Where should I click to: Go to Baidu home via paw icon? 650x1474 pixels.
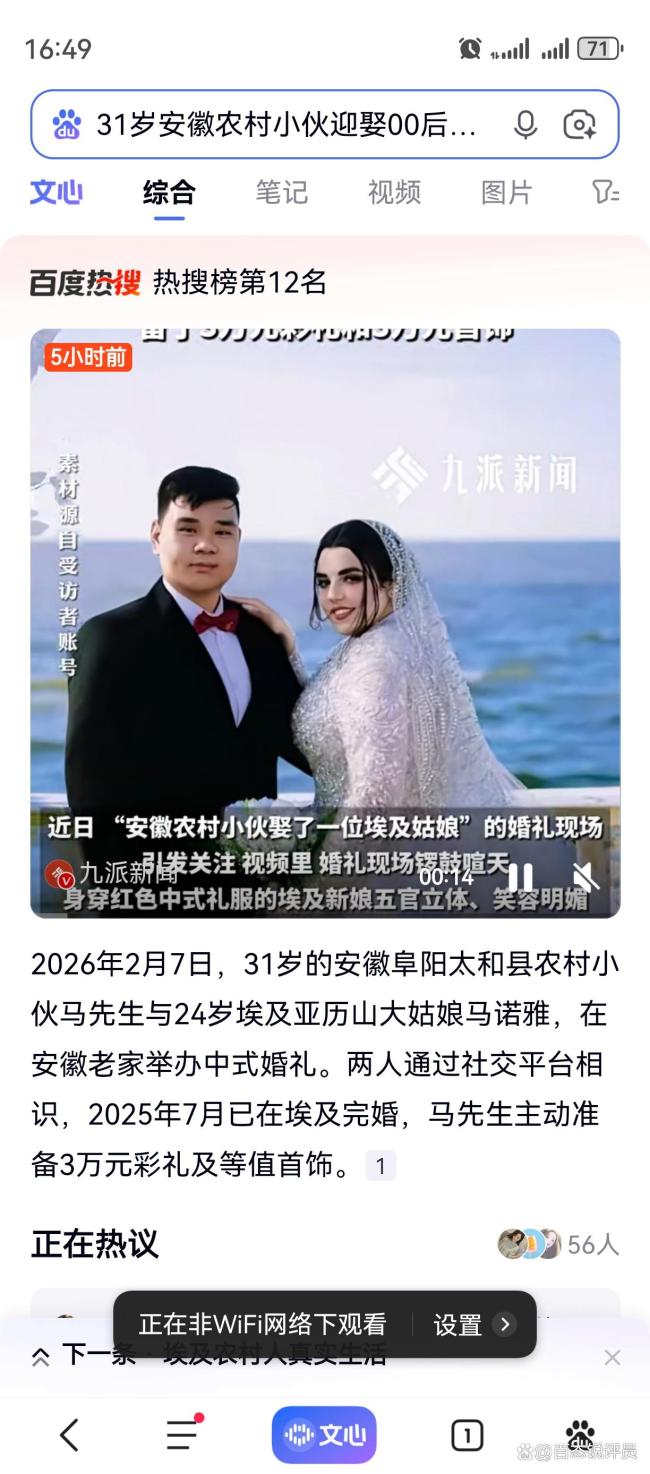[580, 1433]
